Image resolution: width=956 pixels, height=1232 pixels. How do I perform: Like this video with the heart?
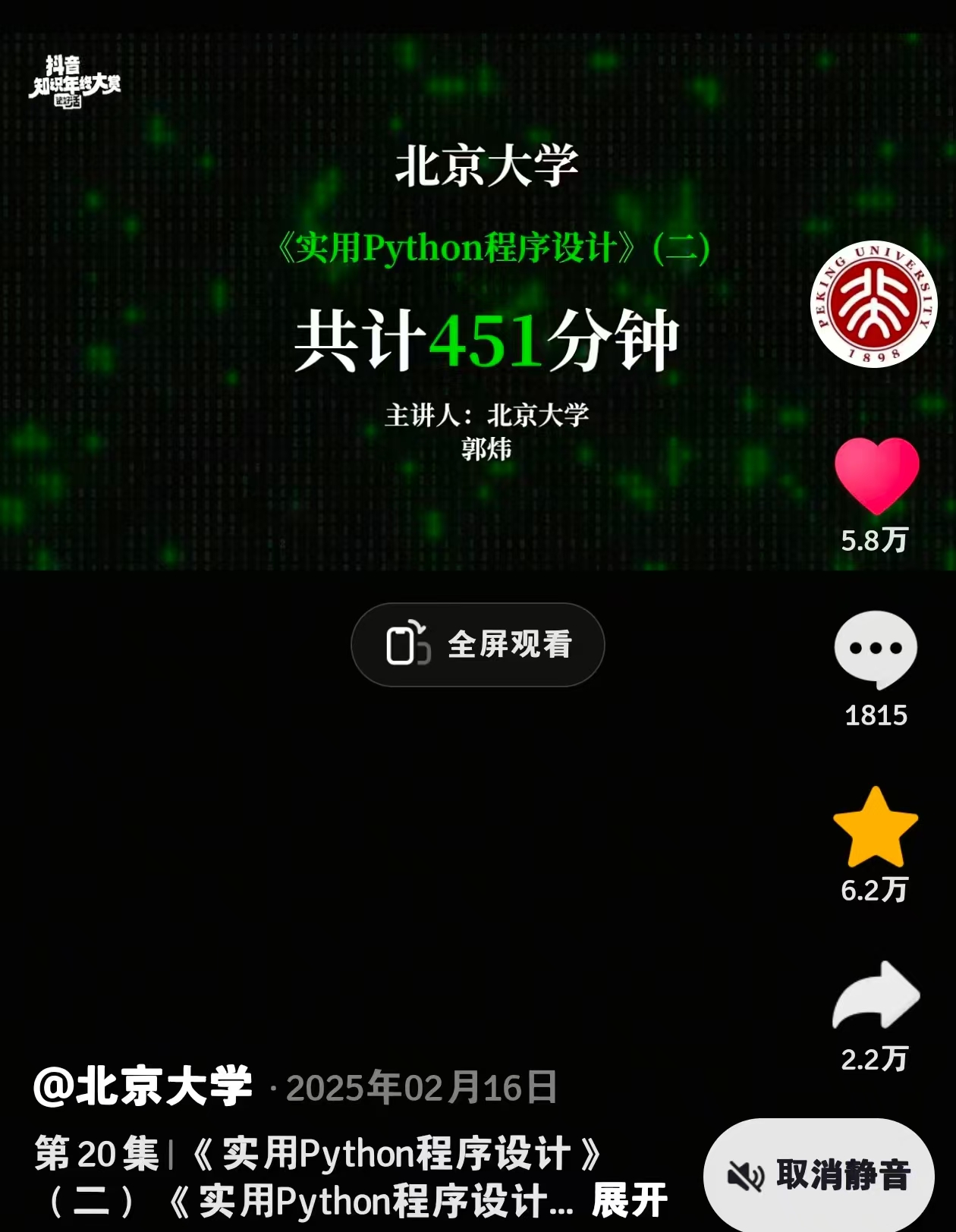[876, 476]
